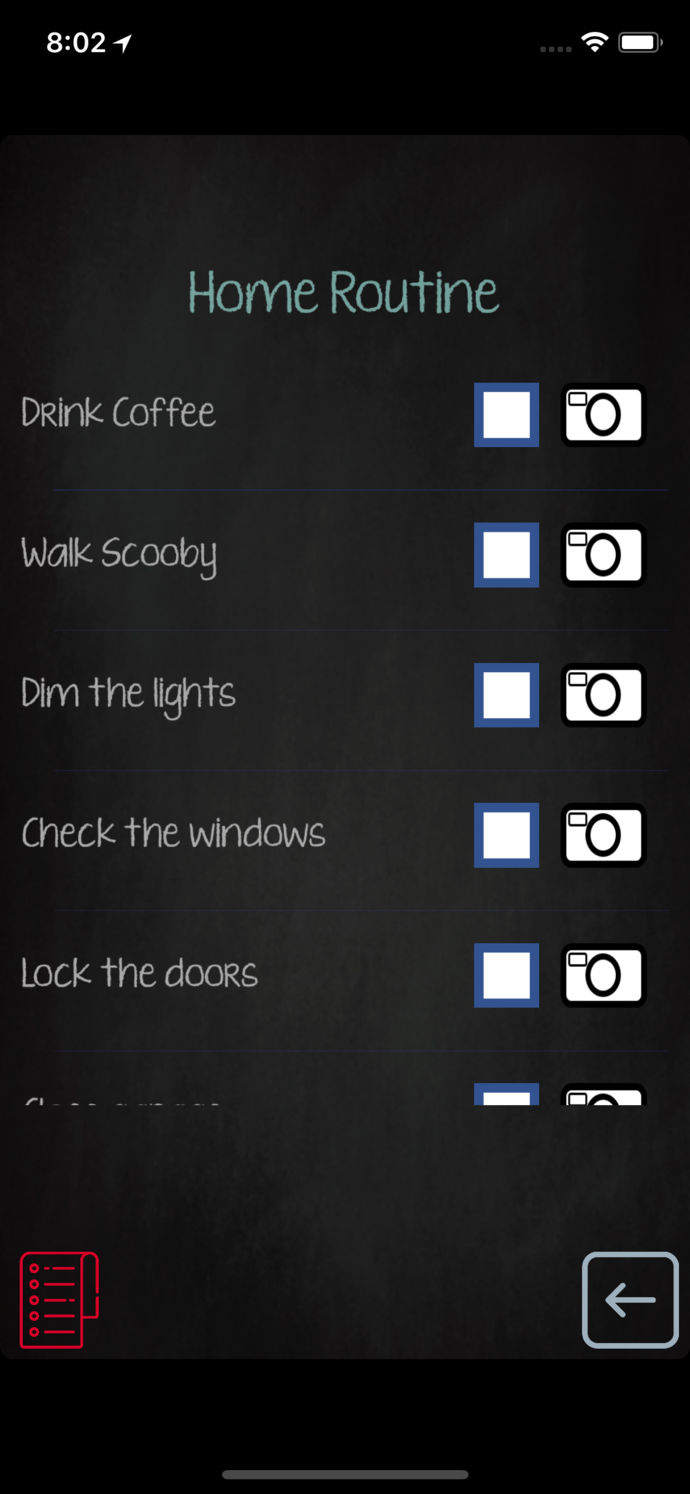Image resolution: width=690 pixels, height=1494 pixels.
Task: Mark Walk Scooby as done
Action: [x=506, y=554]
